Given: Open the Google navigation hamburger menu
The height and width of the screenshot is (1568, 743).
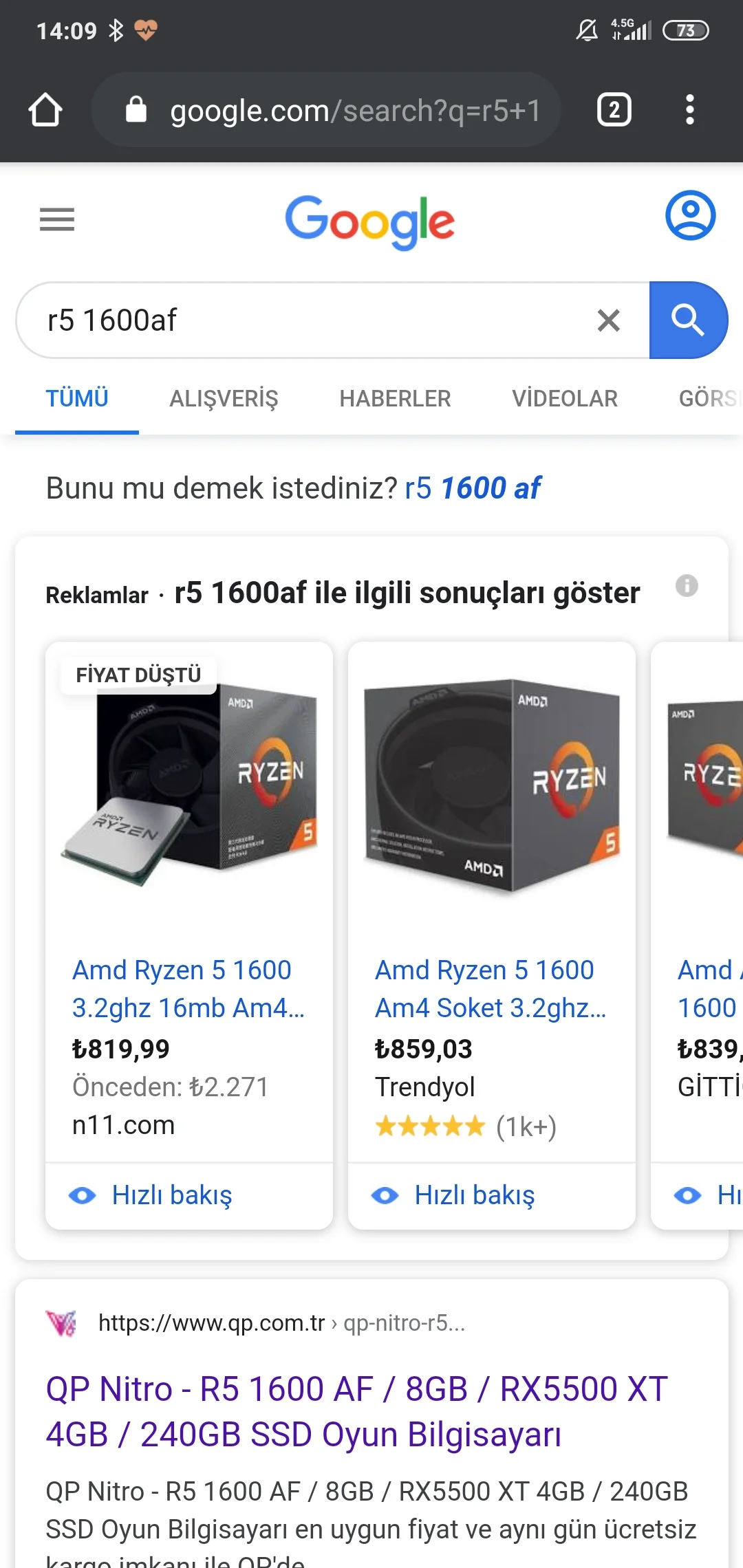Looking at the screenshot, I should pos(57,219).
